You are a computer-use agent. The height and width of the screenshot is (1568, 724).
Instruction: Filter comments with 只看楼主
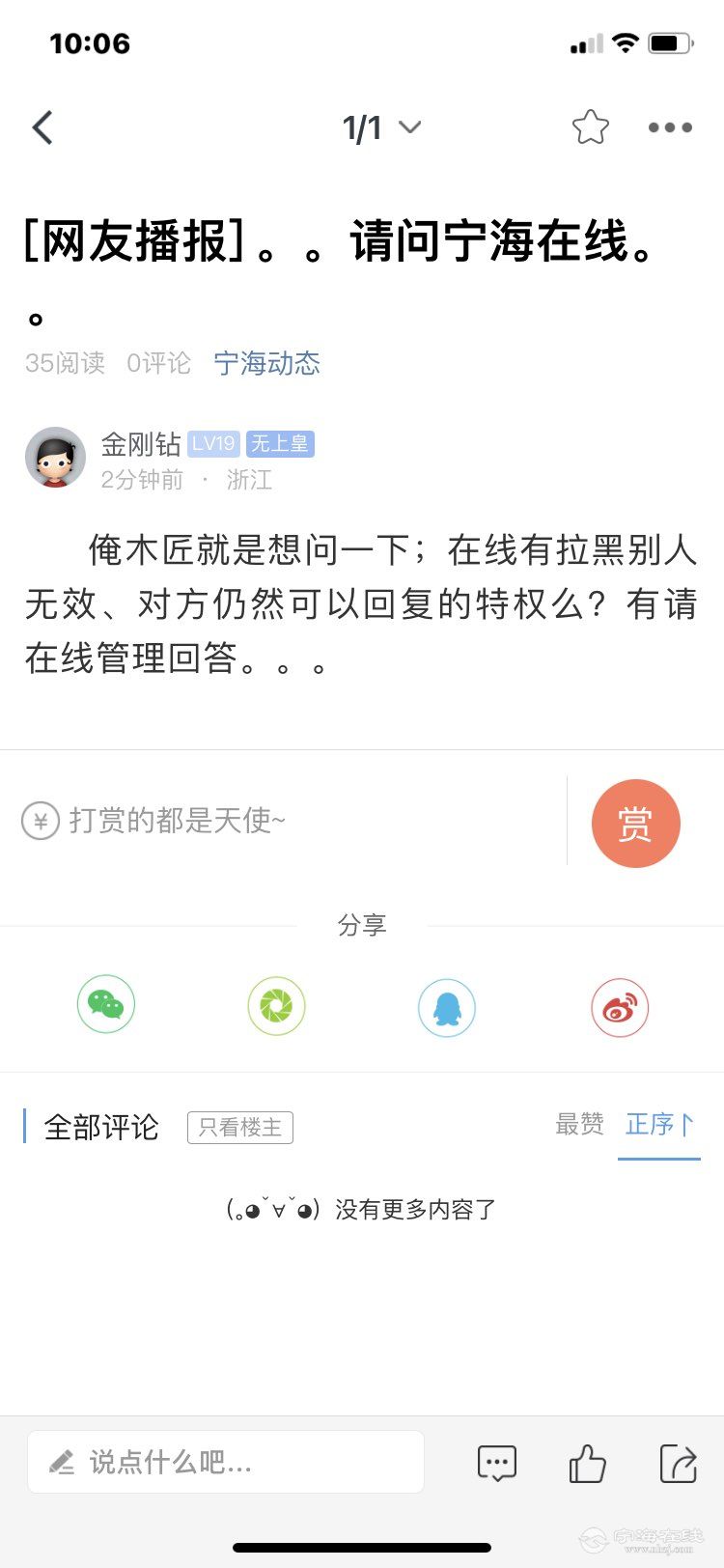pyautogui.click(x=239, y=1127)
